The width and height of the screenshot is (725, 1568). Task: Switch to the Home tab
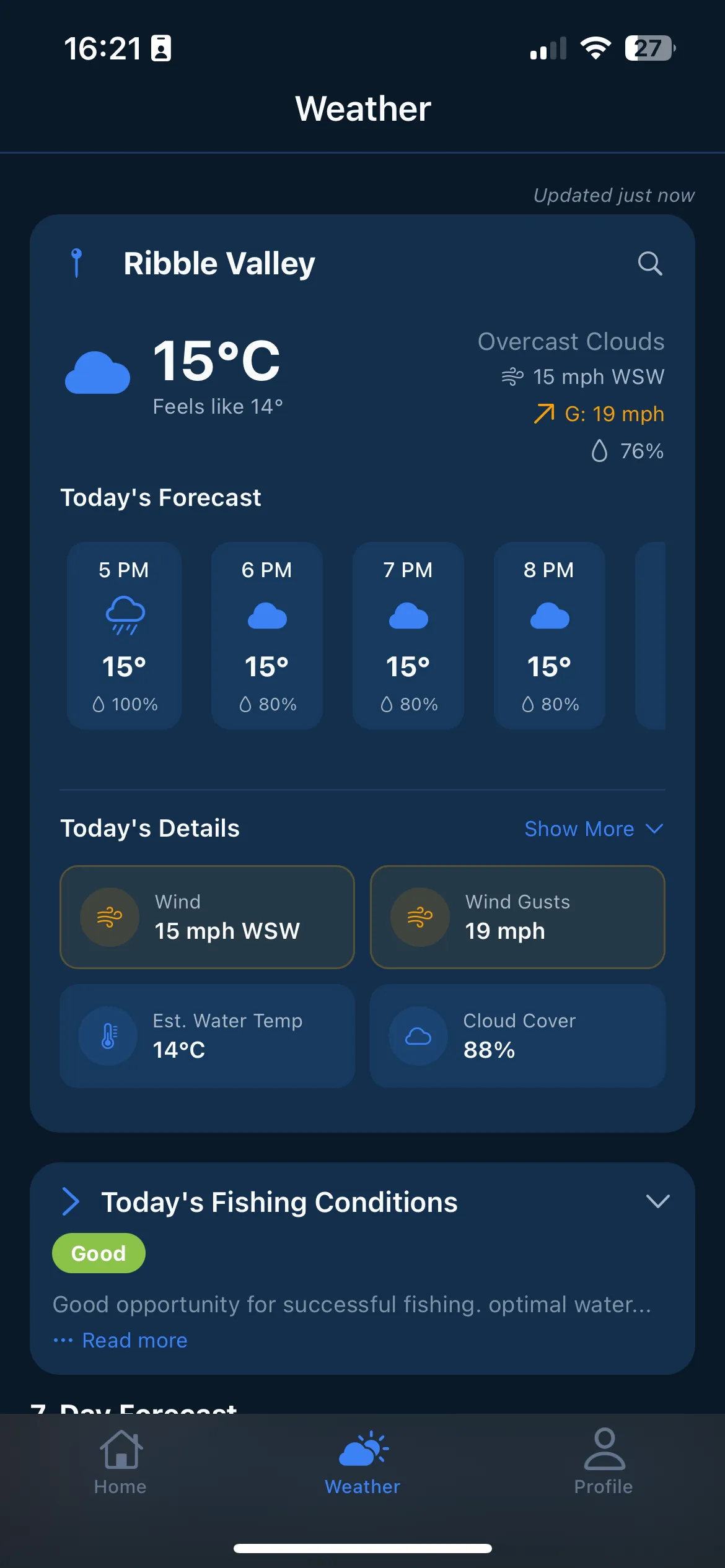[120, 1463]
